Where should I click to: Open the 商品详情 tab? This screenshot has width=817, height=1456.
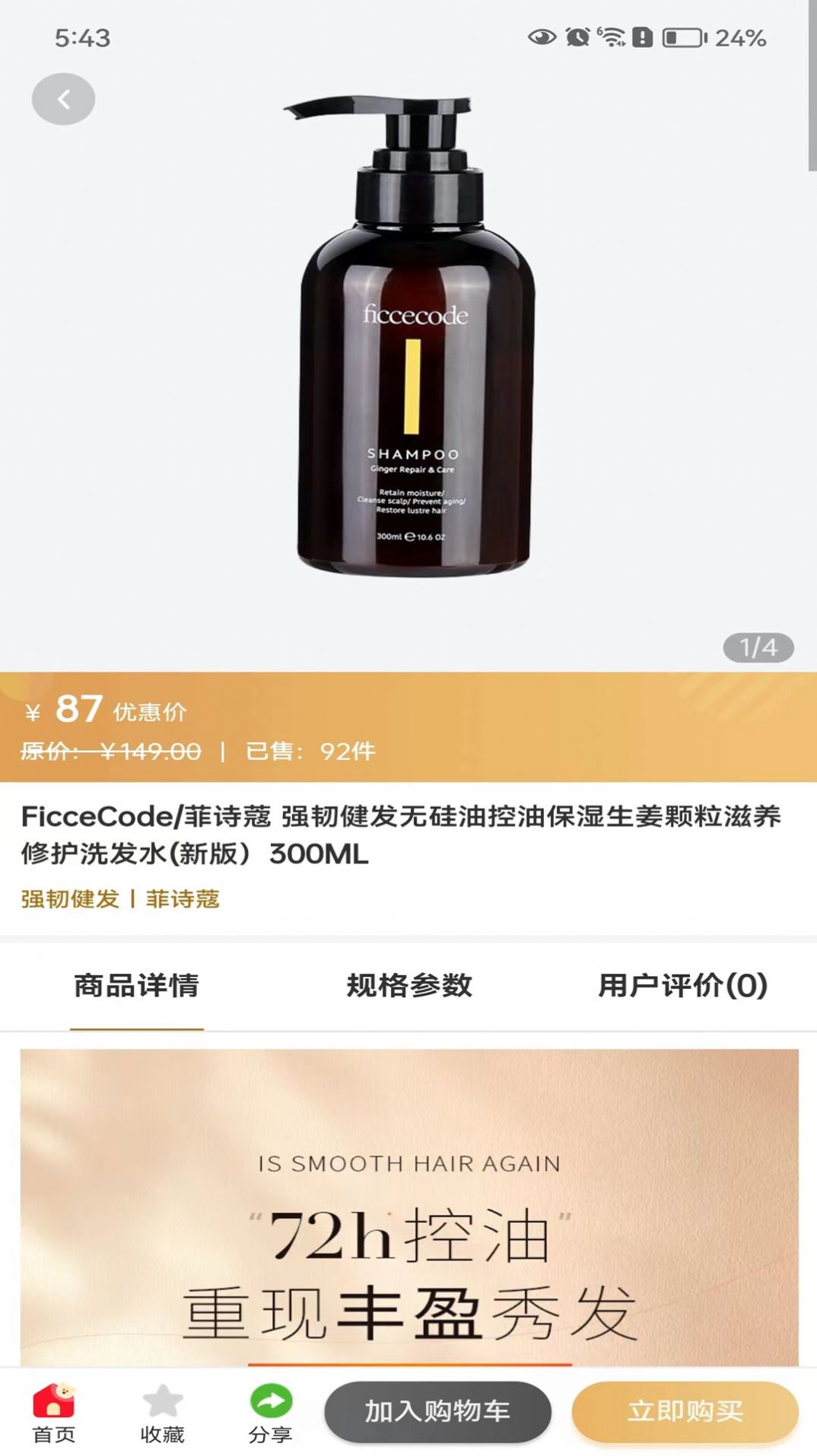coord(137,986)
